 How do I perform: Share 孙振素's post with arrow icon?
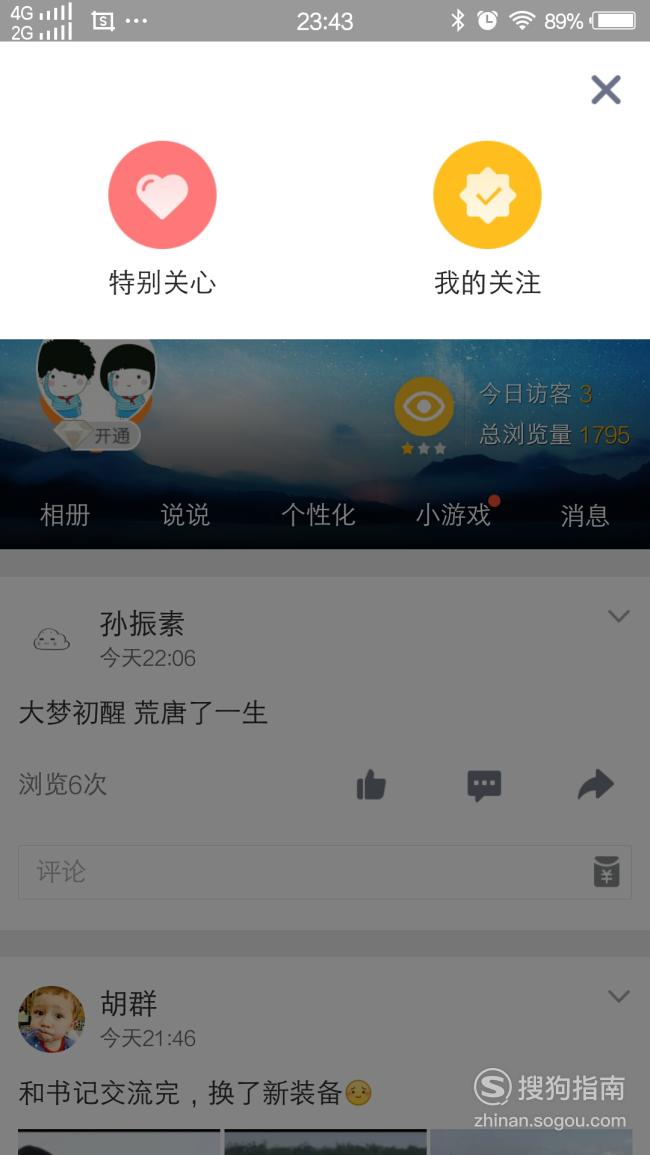pos(595,784)
